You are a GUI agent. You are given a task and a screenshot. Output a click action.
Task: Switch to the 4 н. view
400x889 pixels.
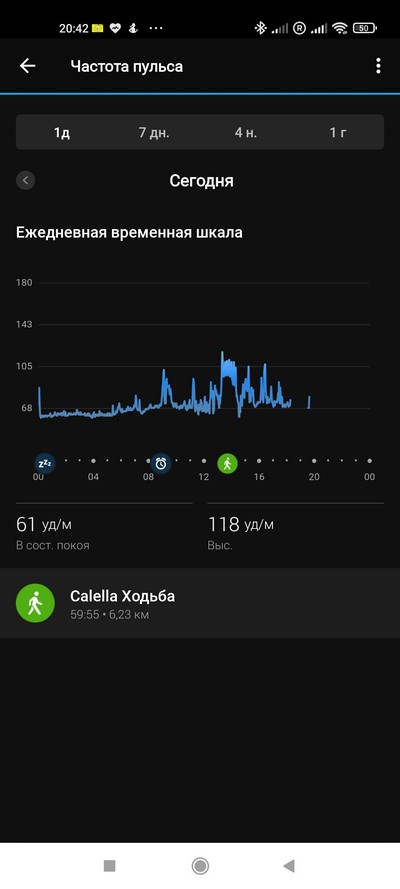click(246, 133)
